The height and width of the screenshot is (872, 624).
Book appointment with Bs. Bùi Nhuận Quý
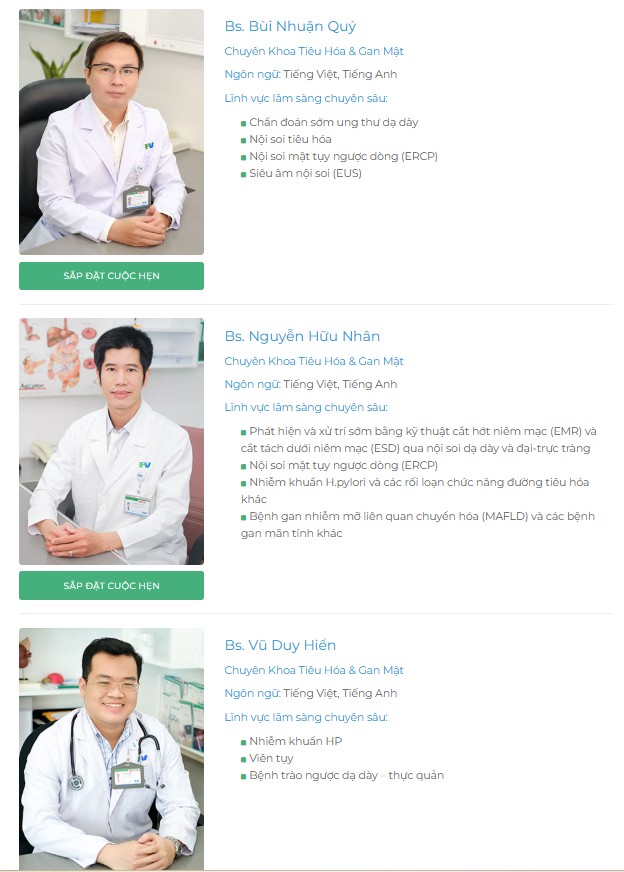click(x=111, y=276)
